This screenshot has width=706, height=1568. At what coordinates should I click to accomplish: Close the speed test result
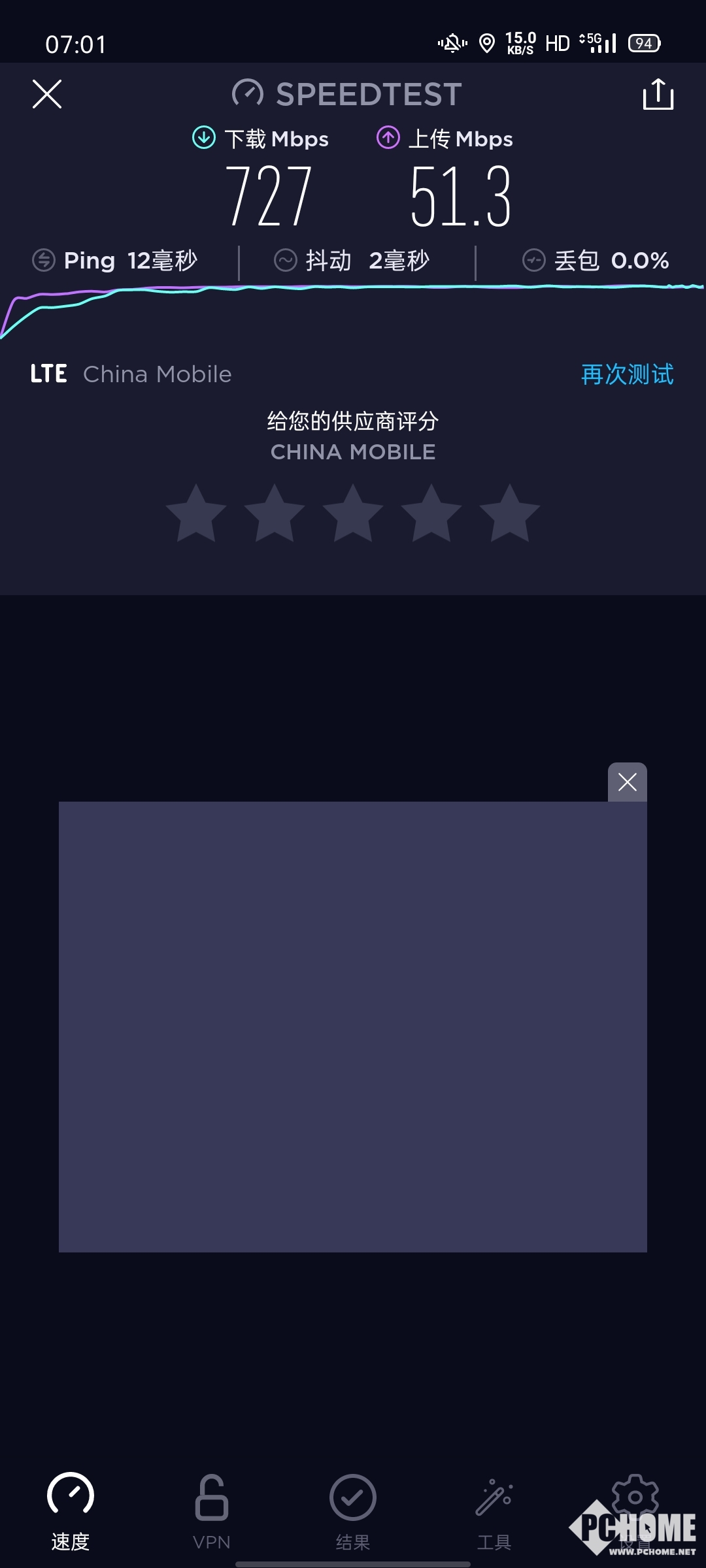click(47, 94)
